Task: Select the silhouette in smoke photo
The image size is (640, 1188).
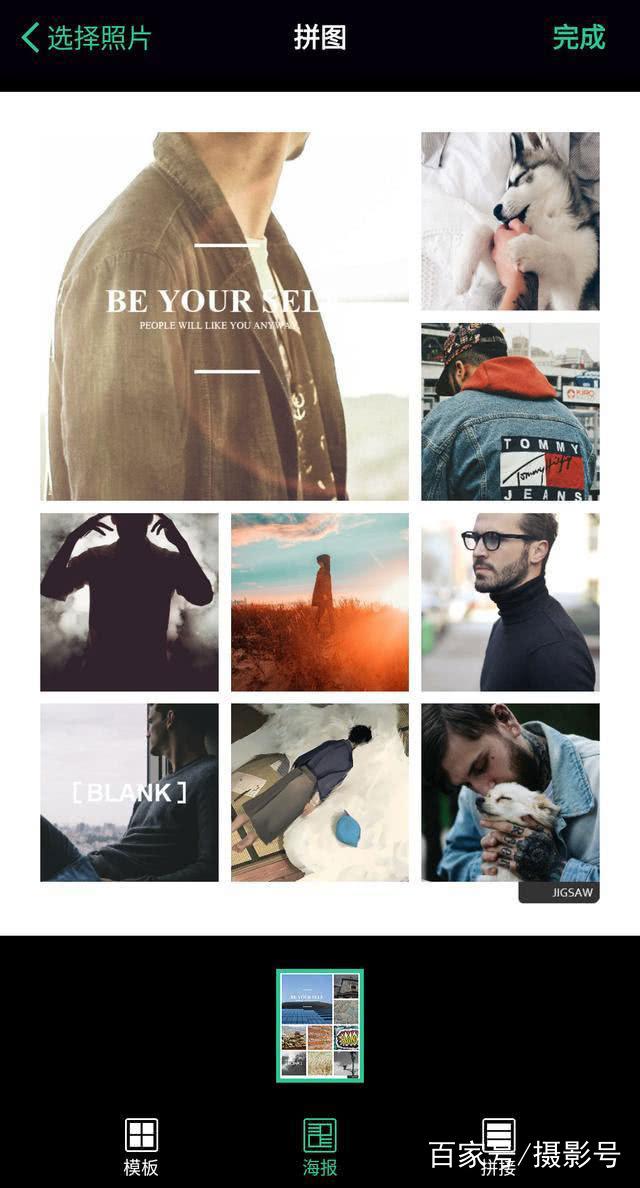Action: (130, 602)
